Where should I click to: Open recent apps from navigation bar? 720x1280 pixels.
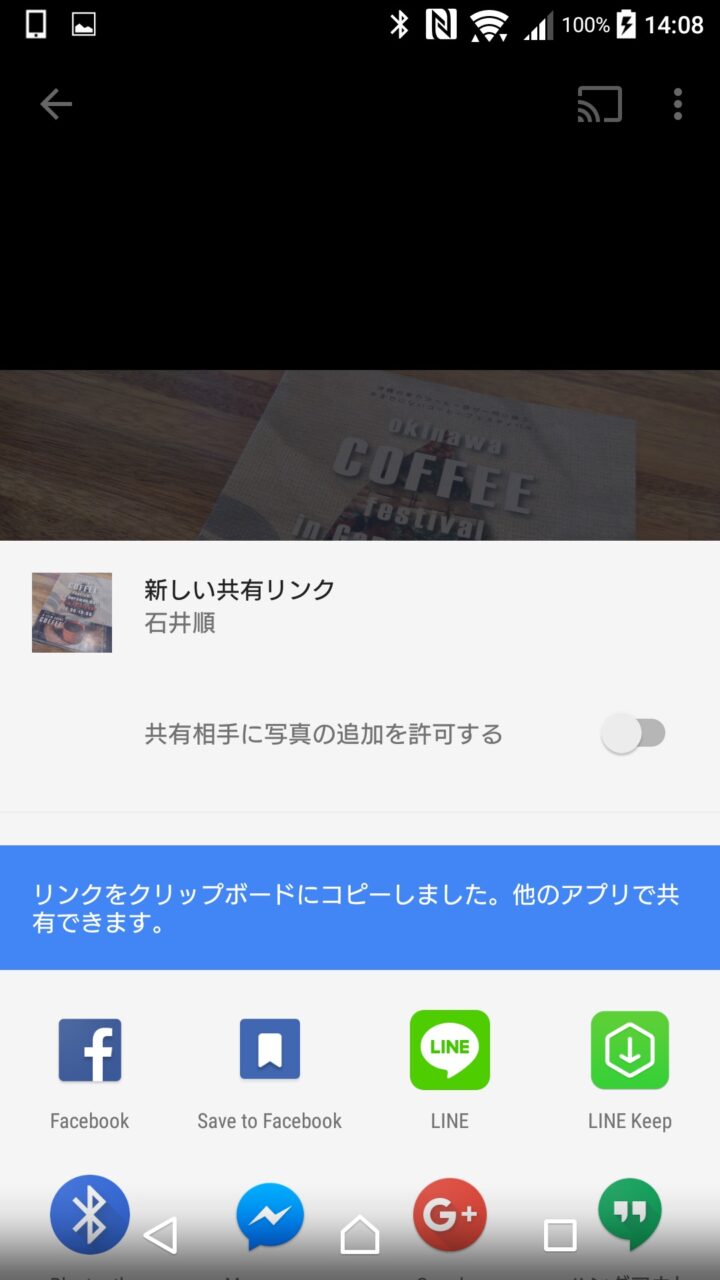[x=560, y=1236]
